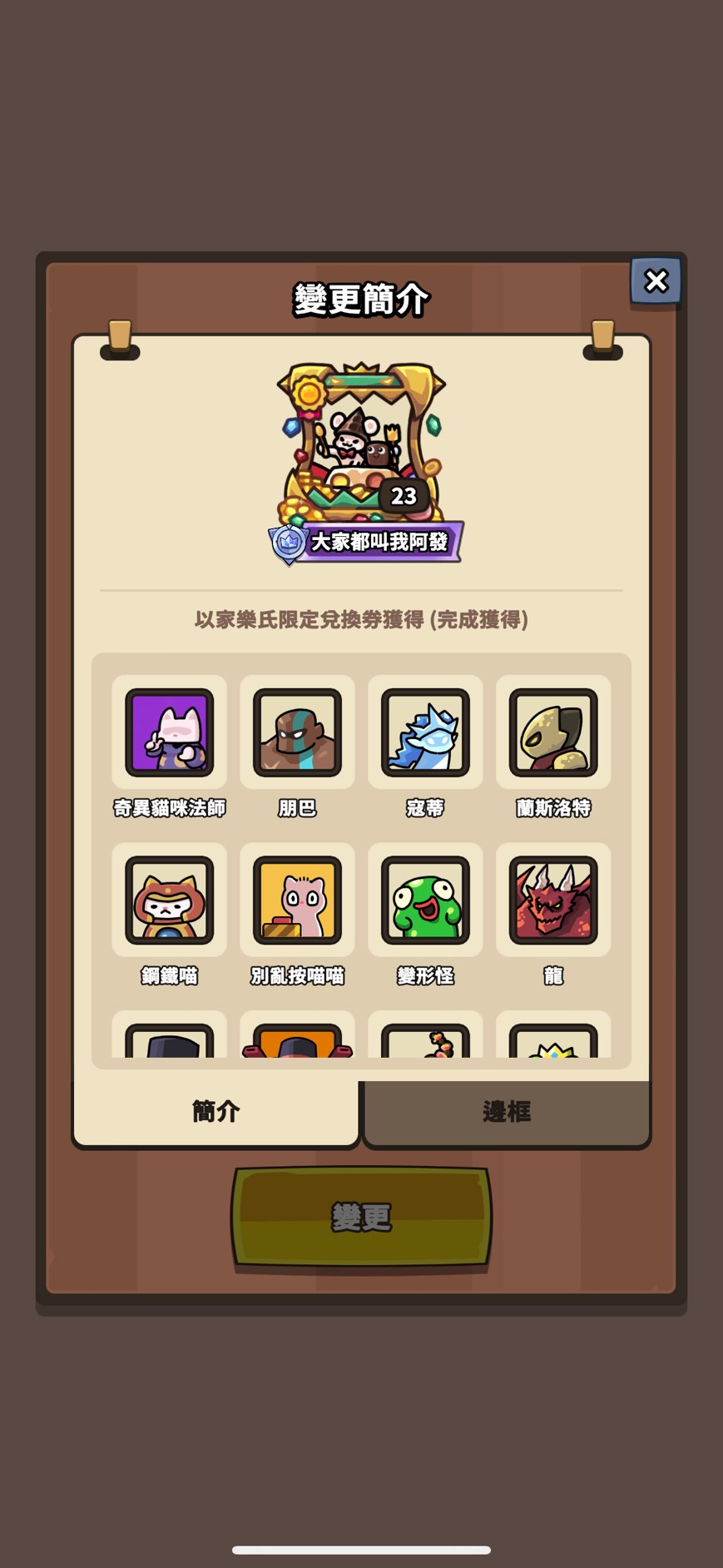Select the 蘭斯洛特 avatar
This screenshot has height=1568, width=723.
coord(553,733)
